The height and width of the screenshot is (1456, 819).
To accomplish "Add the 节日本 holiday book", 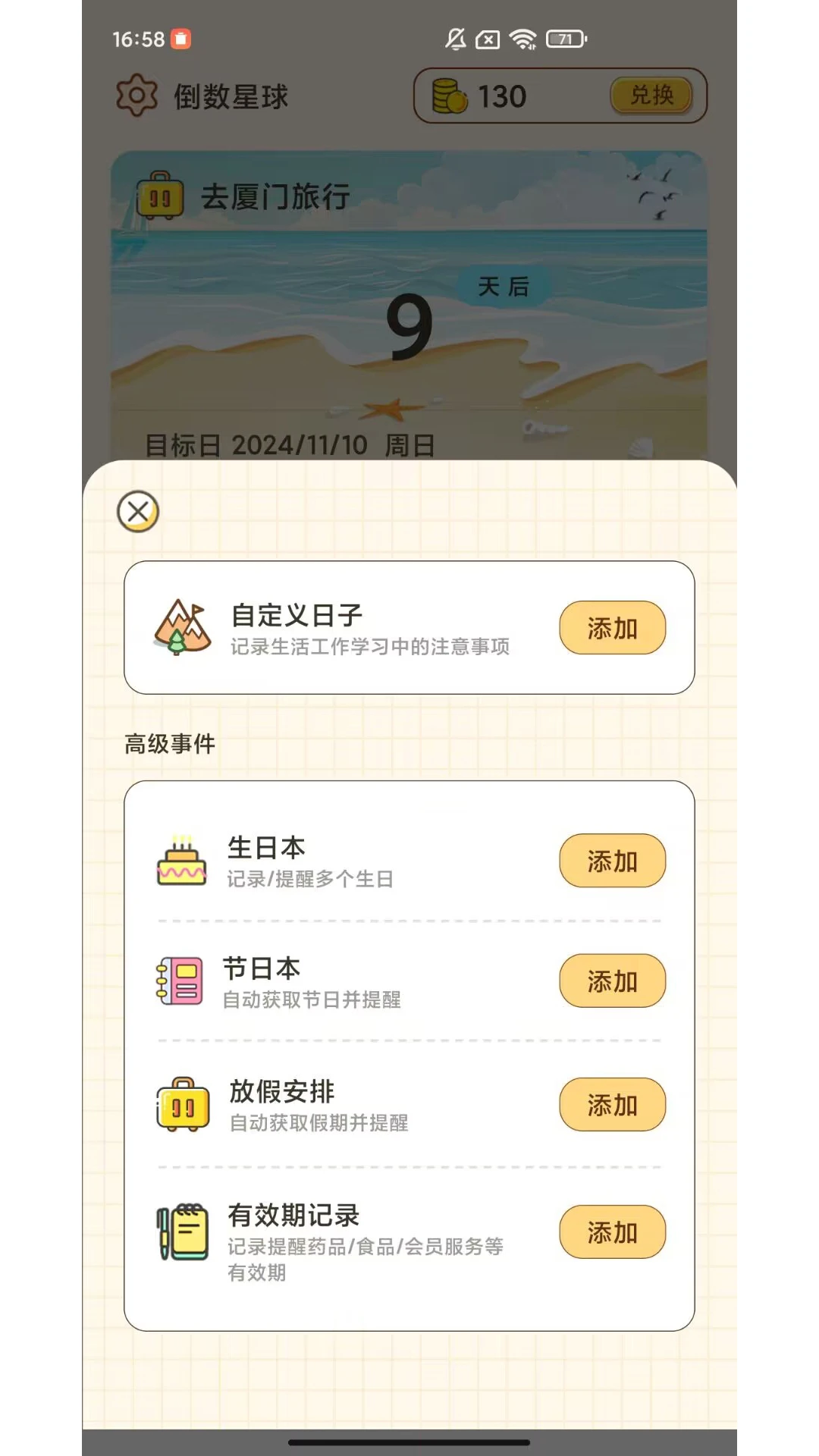I will click(x=612, y=981).
